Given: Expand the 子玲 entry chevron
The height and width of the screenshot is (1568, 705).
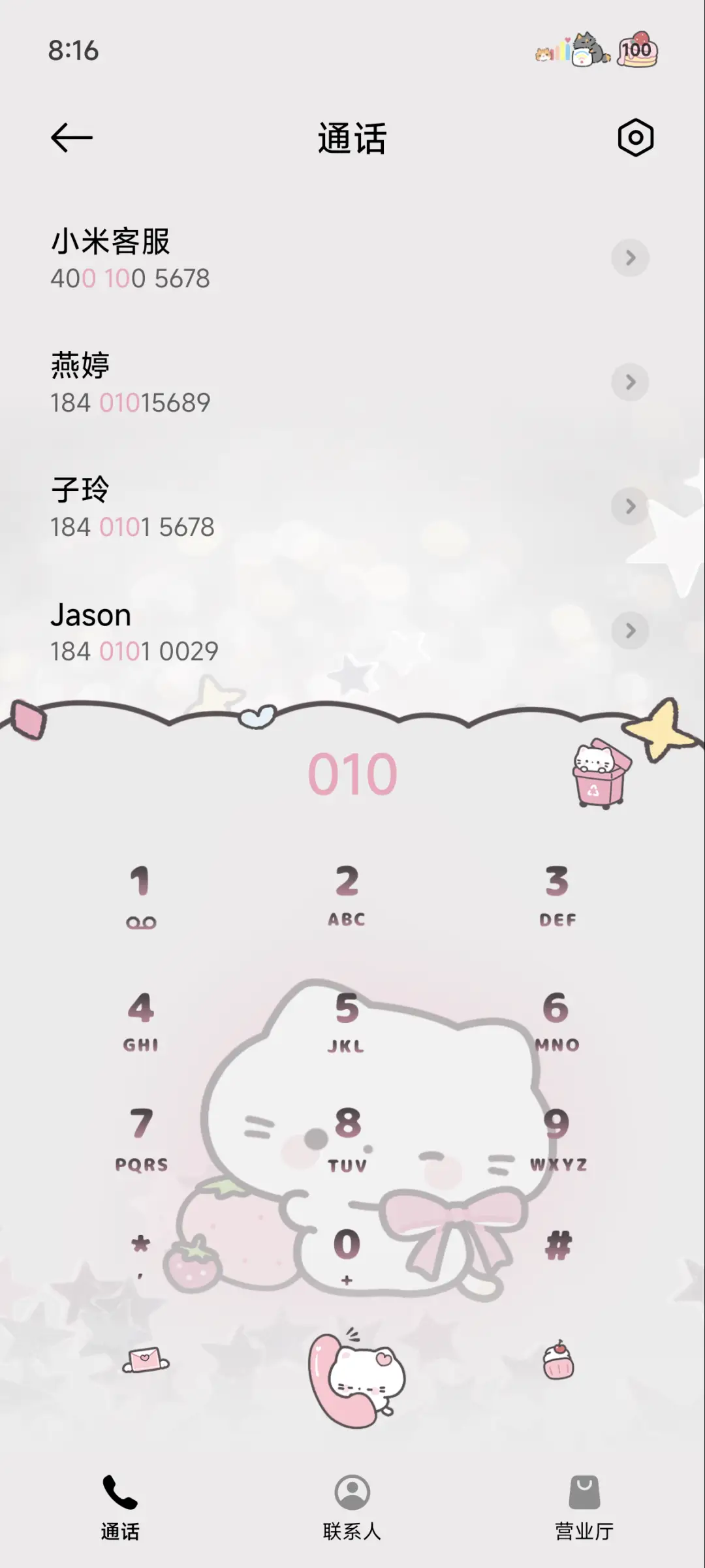Looking at the screenshot, I should click(x=629, y=506).
